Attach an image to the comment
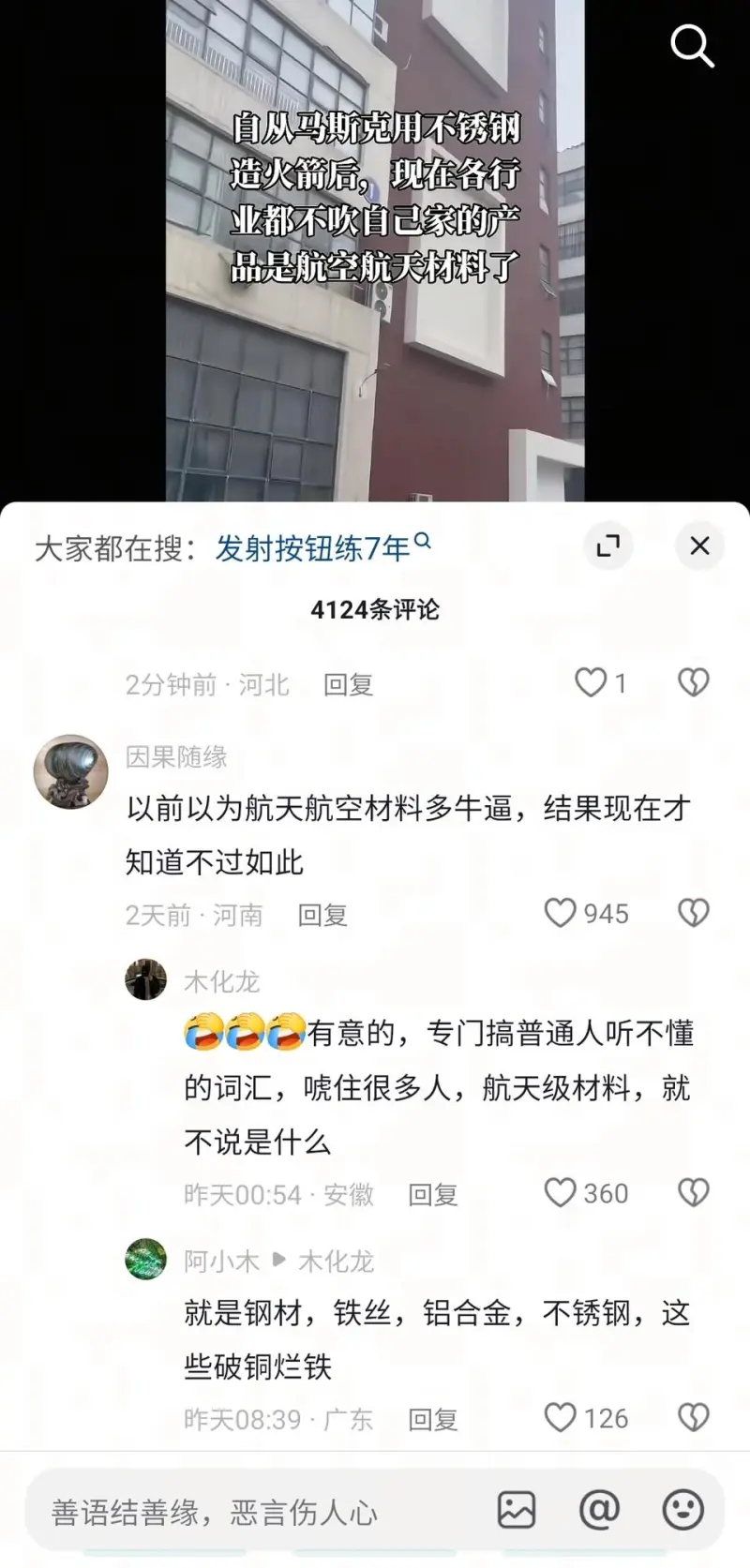Image resolution: width=750 pixels, height=1568 pixels. 517,1510
